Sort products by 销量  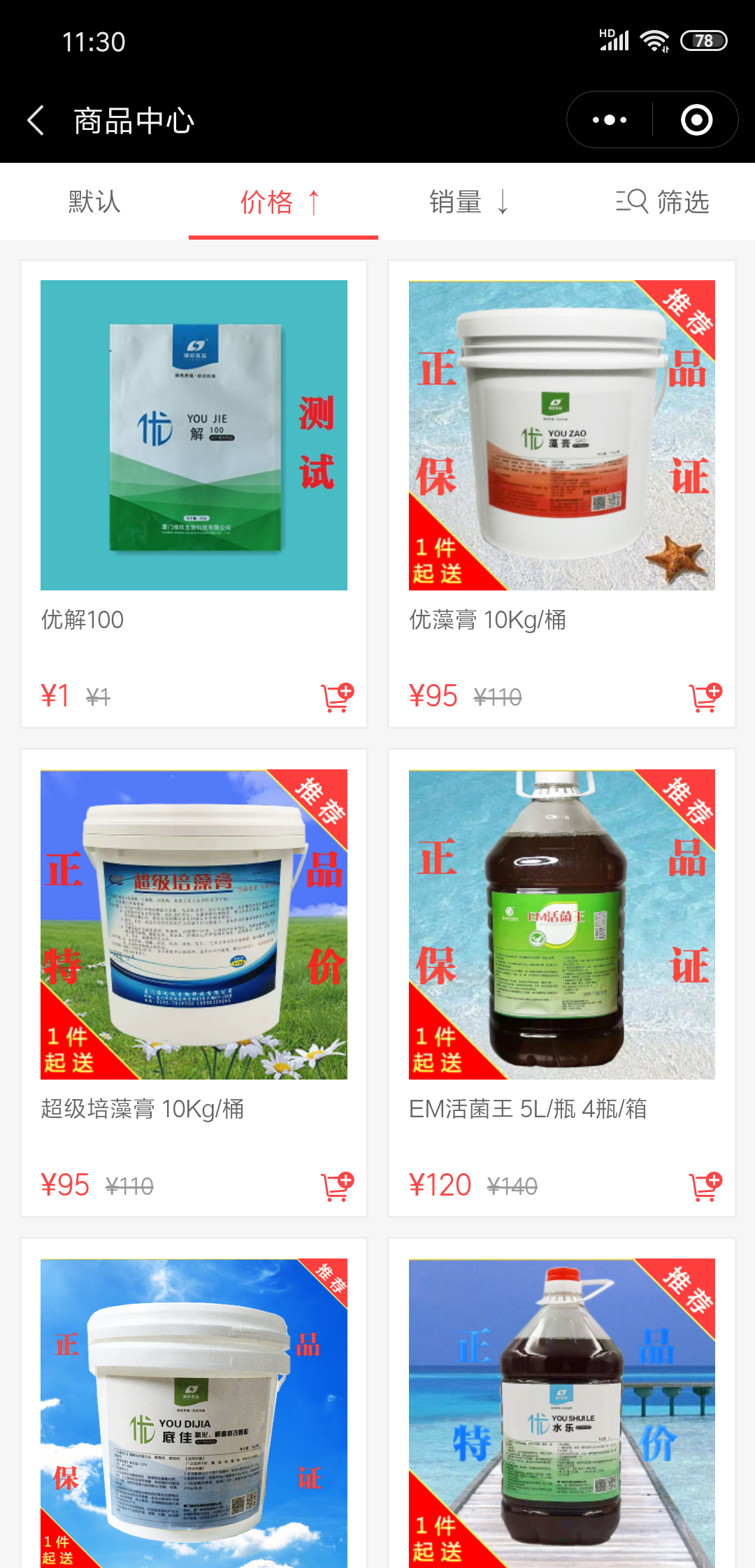click(468, 202)
